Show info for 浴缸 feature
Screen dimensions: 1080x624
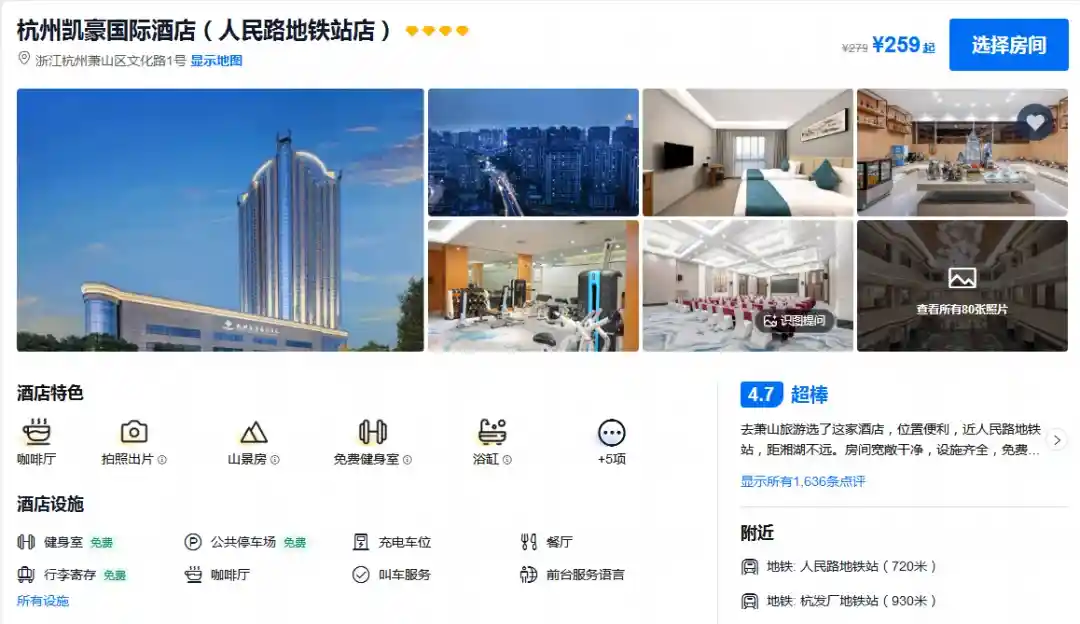[507, 459]
